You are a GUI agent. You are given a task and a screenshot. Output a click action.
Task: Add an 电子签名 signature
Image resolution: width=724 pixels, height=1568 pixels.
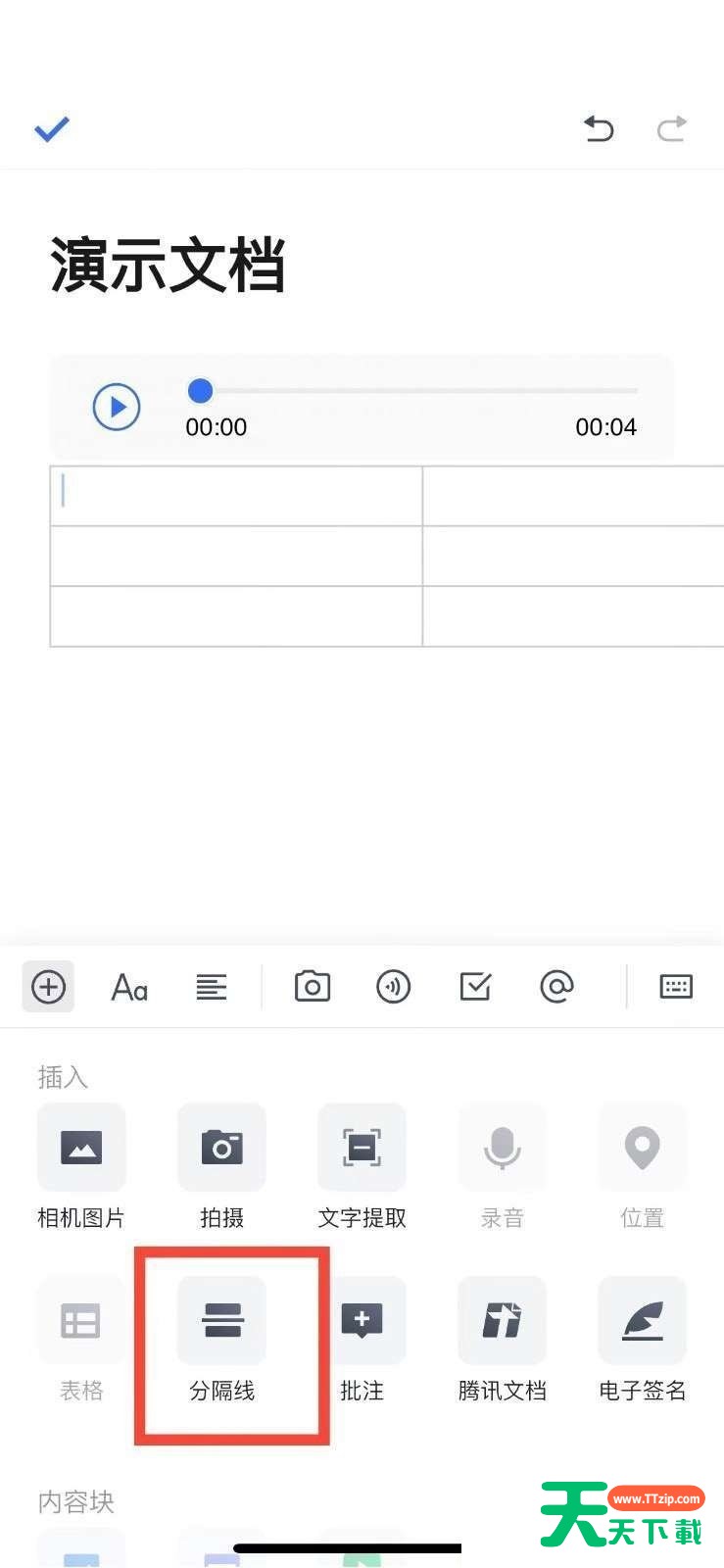point(643,1340)
